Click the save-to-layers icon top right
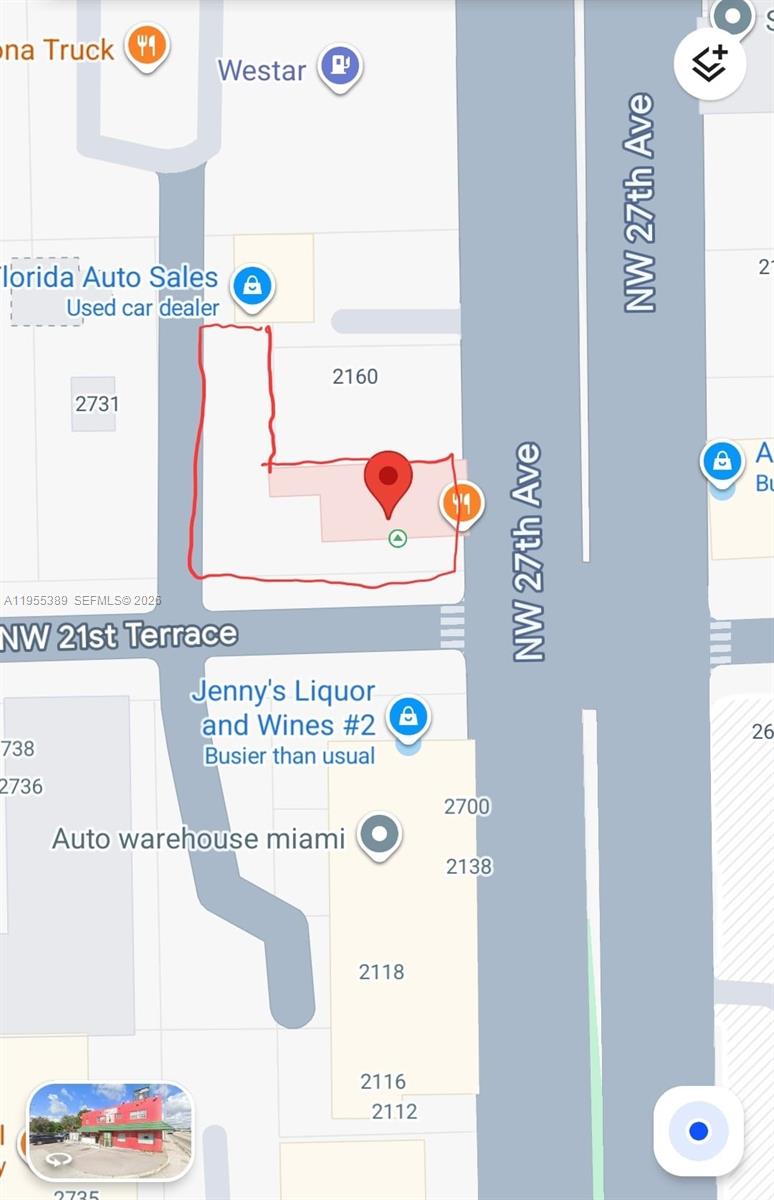The image size is (774, 1200). pos(709,62)
